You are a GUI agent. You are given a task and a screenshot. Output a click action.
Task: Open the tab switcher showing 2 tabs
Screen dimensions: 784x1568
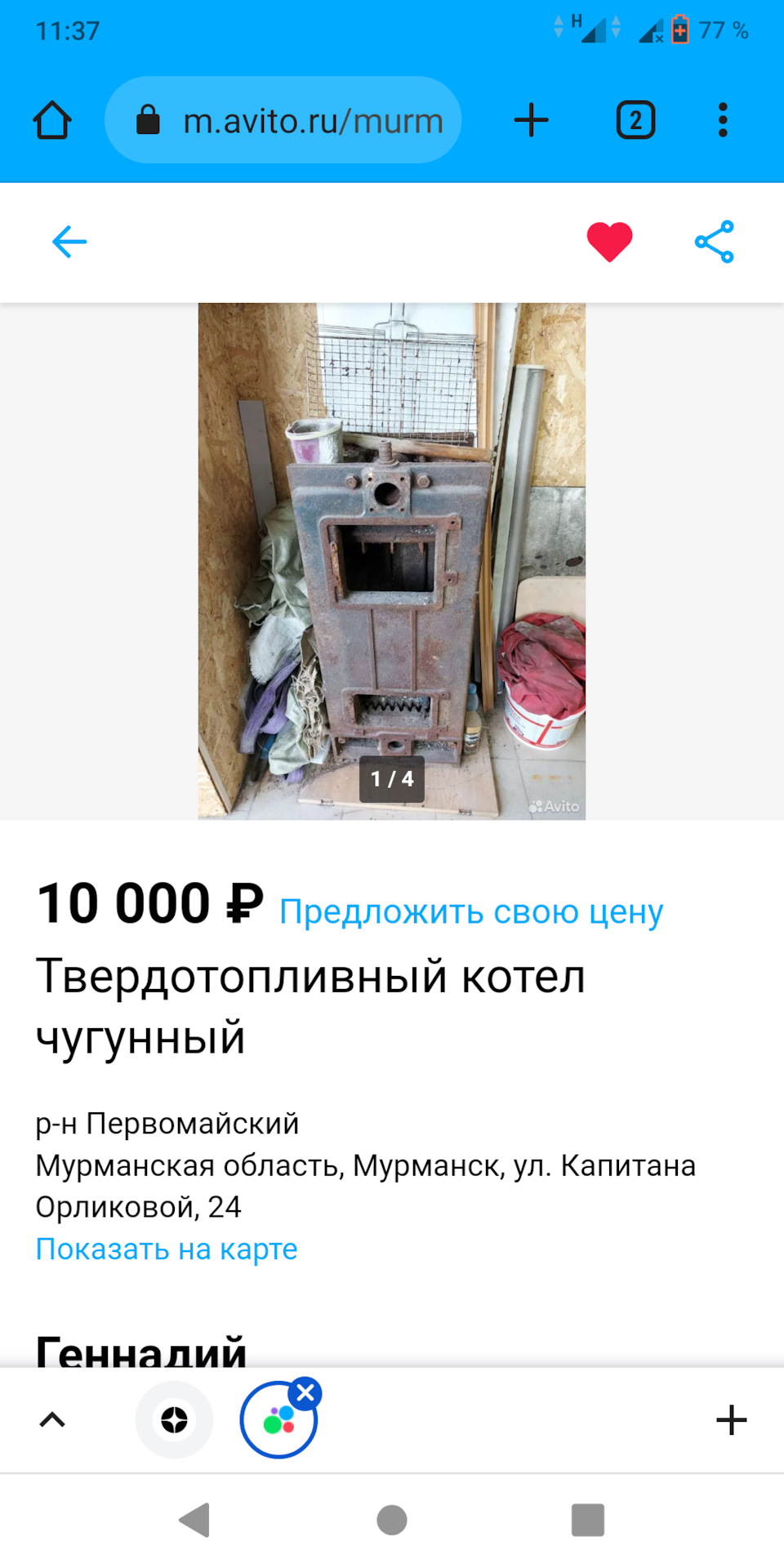tap(635, 120)
